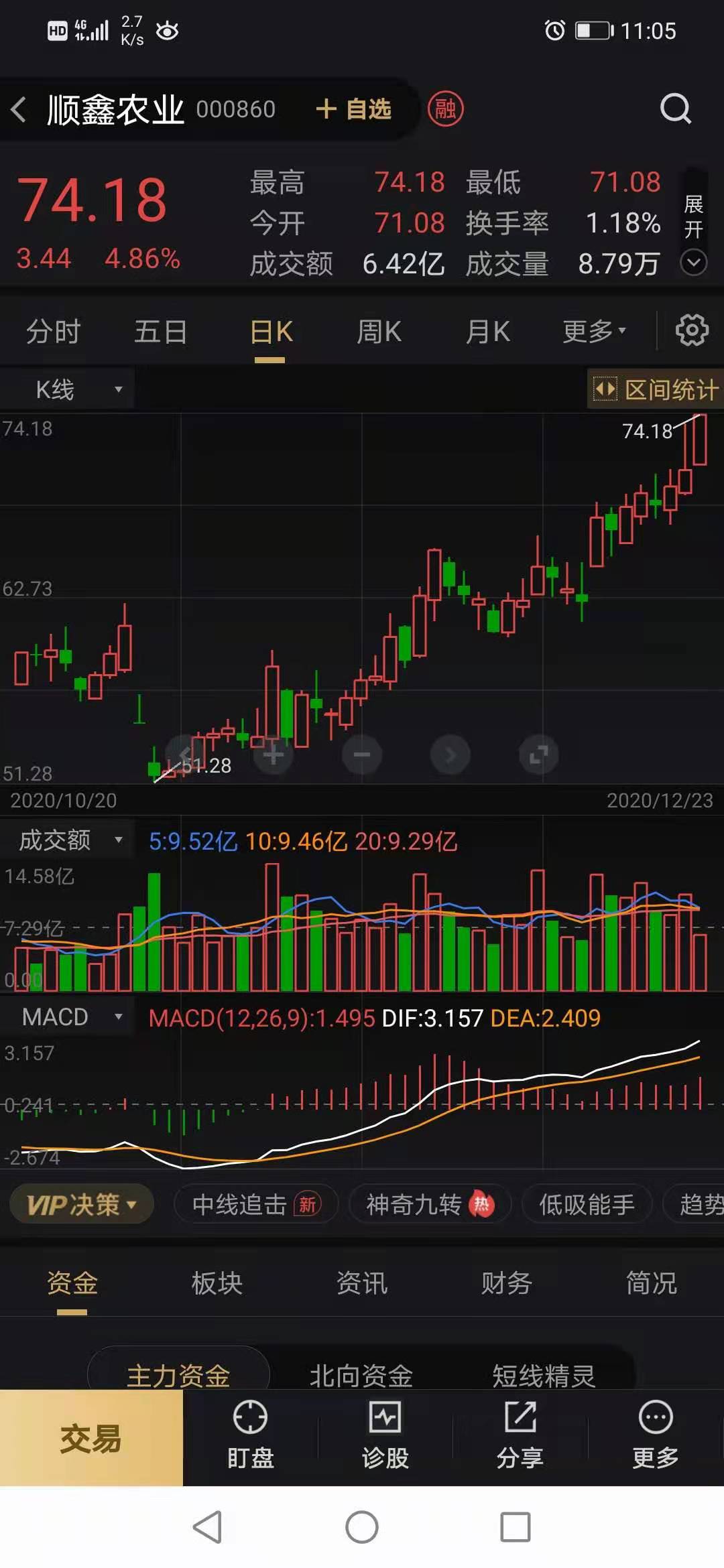
Task: Switch to the 分时 chart tab
Action: click(54, 332)
